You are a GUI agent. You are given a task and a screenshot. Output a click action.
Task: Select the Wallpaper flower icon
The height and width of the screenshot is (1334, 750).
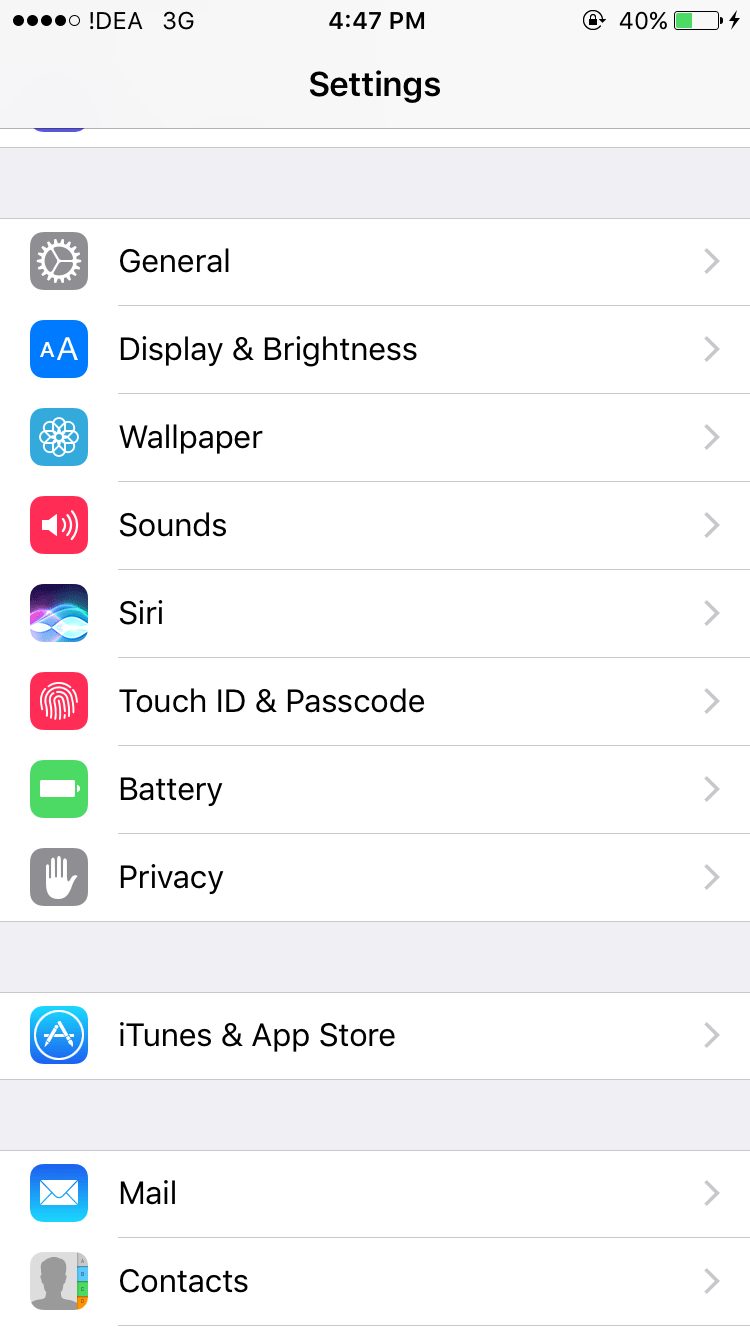click(59, 437)
